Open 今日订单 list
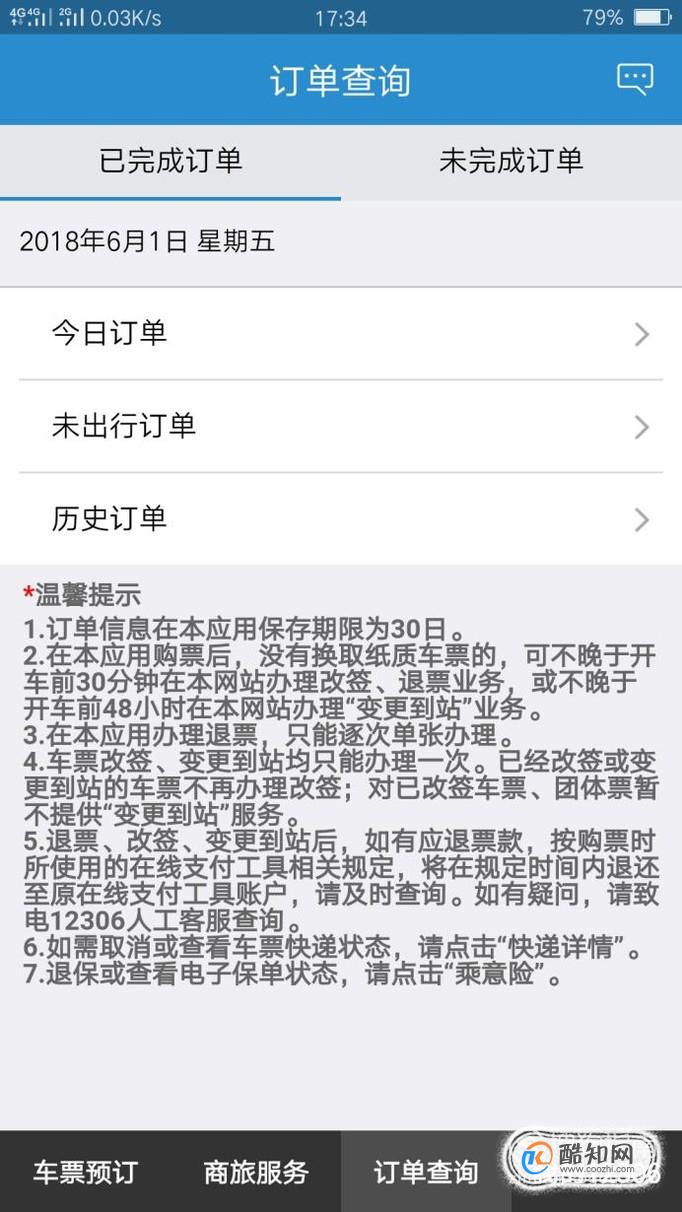This screenshot has height=1212, width=682. click(340, 334)
